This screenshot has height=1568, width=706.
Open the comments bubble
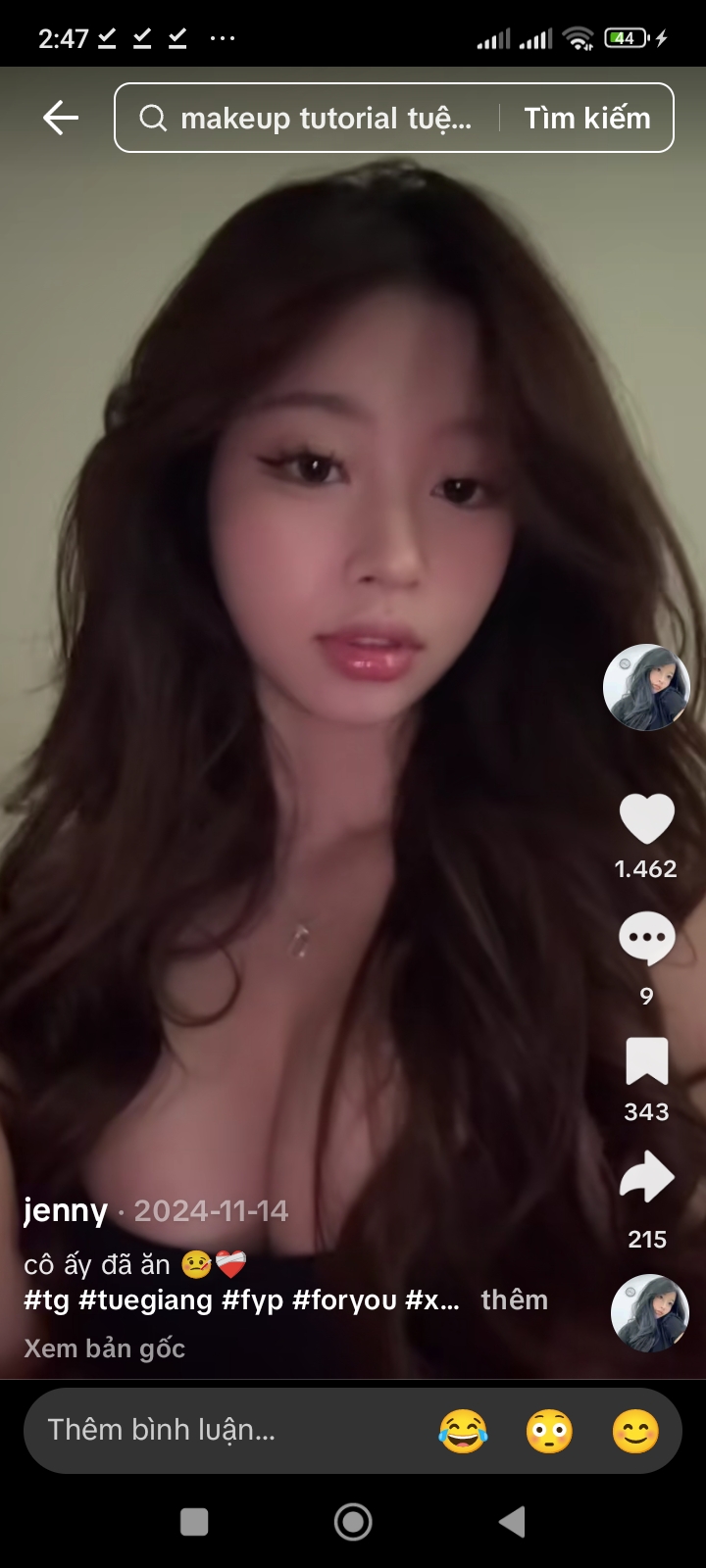click(x=646, y=939)
